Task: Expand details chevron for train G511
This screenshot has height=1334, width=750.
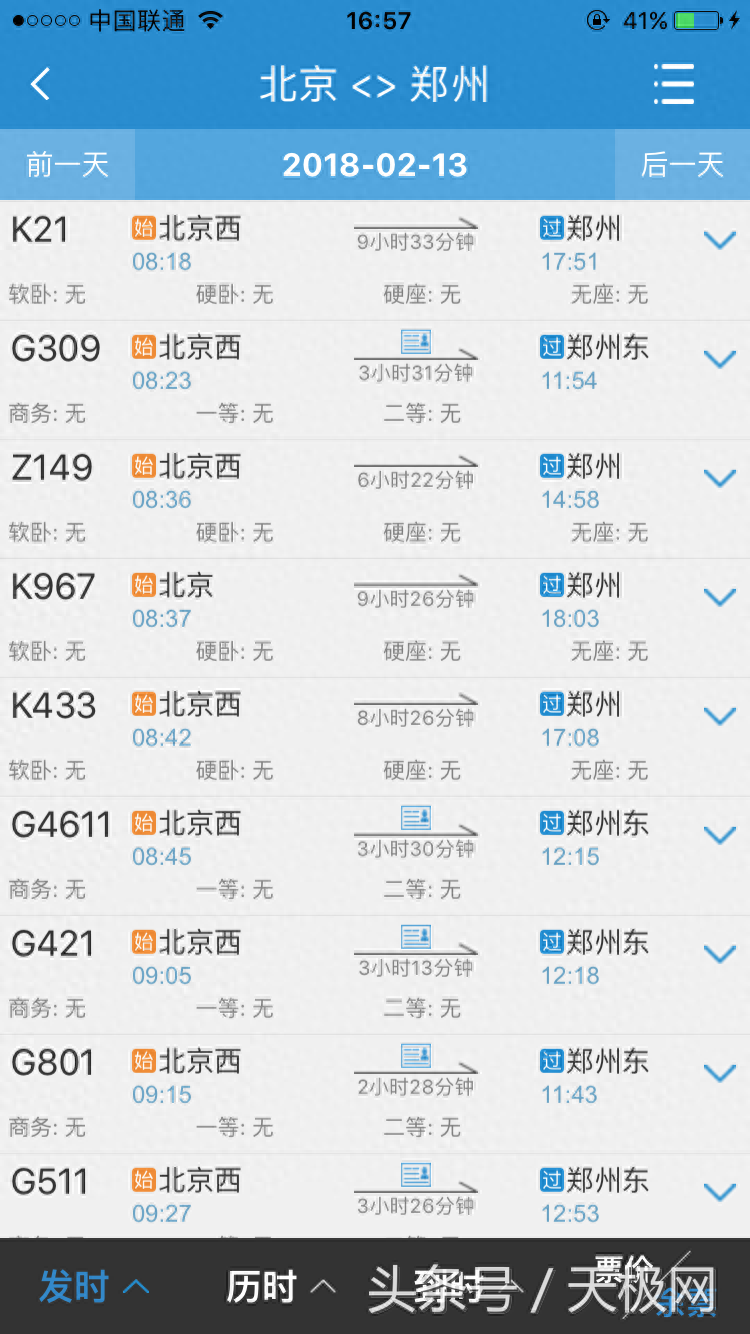Action: click(x=720, y=1192)
